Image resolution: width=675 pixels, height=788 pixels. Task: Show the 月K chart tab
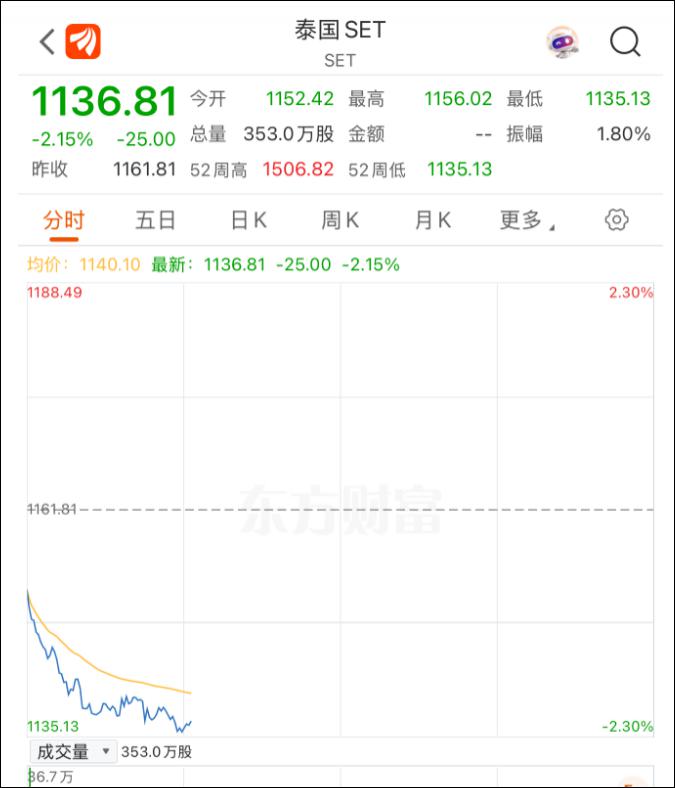coord(433,220)
